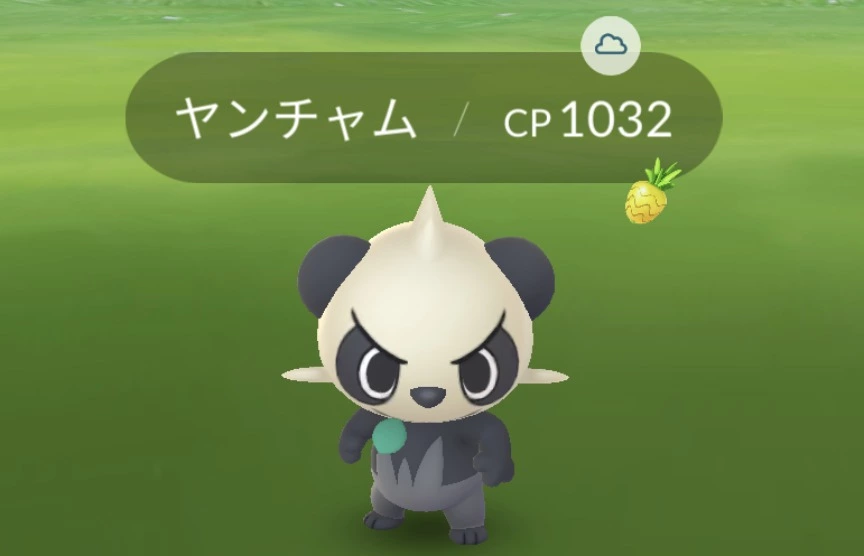The image size is (864, 556).
Task: Tap the cloudy weather boost icon
Action: 610,45
